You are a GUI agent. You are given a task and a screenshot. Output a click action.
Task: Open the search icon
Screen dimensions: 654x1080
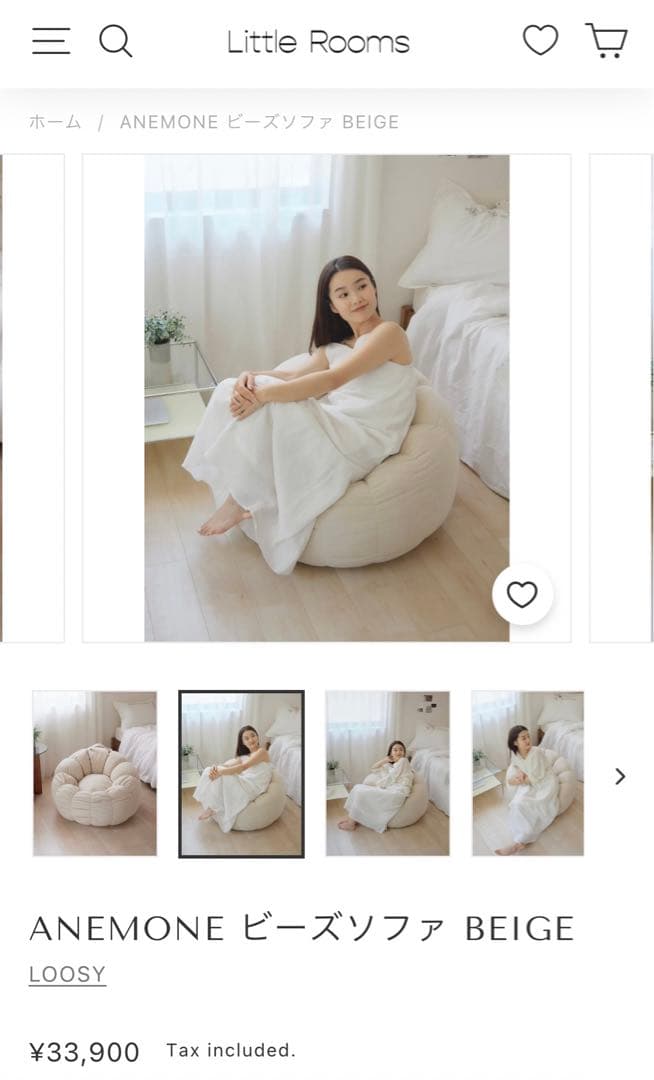(x=115, y=41)
